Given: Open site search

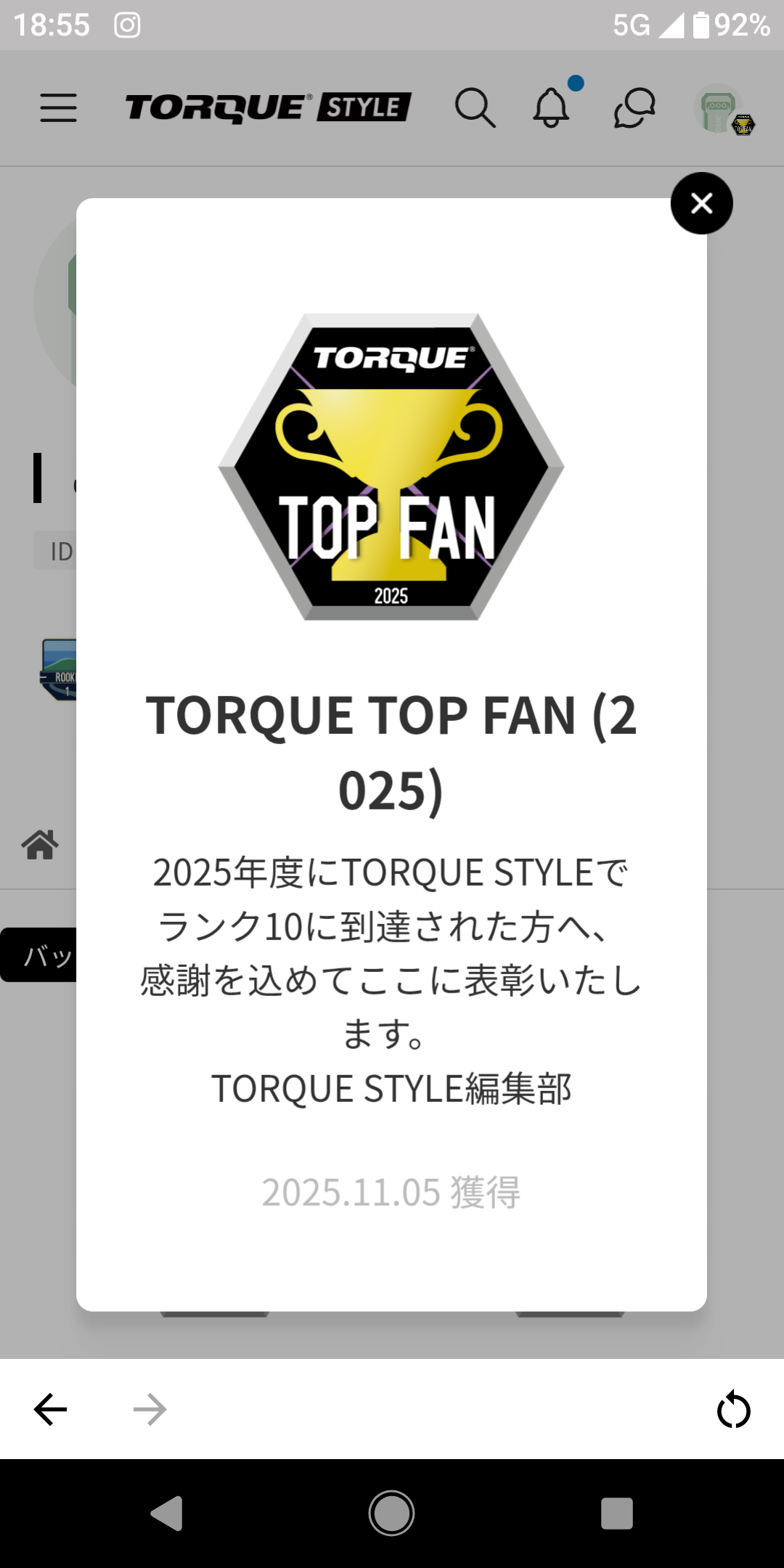Looking at the screenshot, I should (475, 108).
